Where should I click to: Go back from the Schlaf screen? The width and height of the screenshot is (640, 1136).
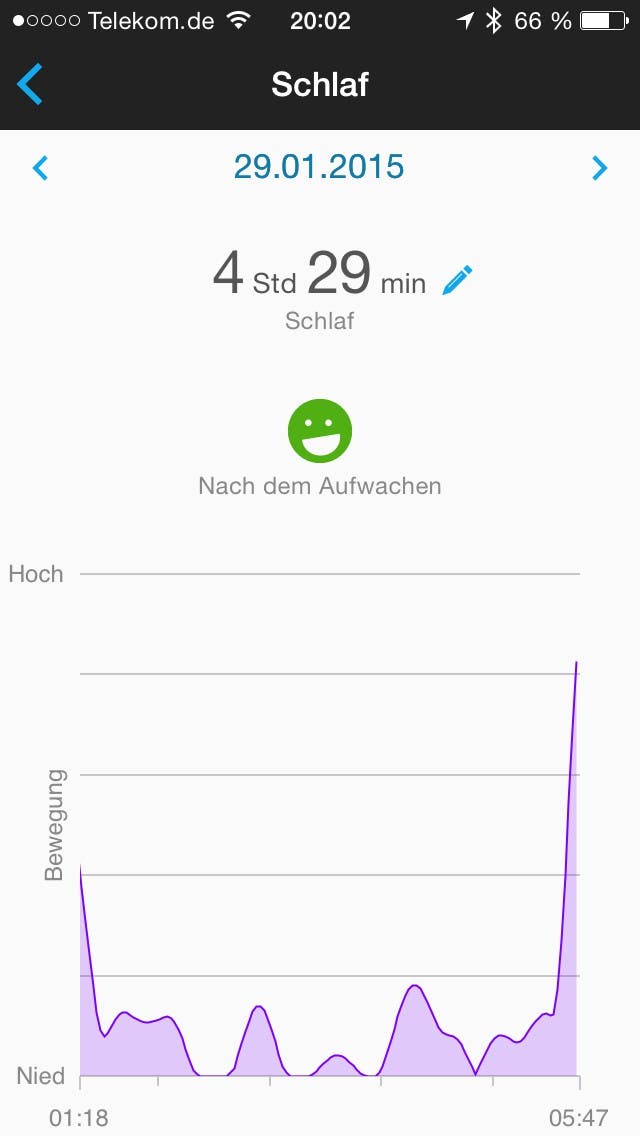click(x=30, y=84)
